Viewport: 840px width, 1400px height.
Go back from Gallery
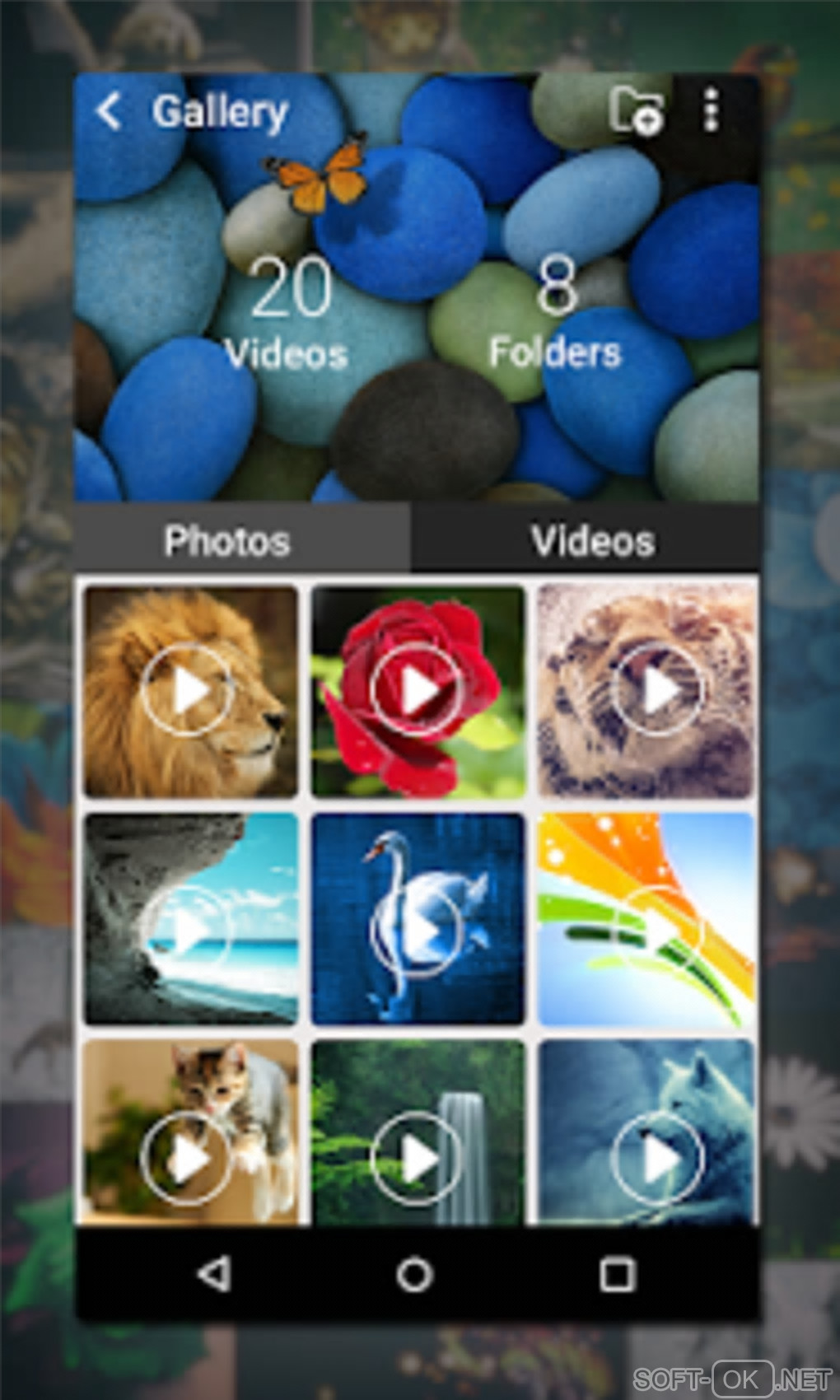[110, 111]
